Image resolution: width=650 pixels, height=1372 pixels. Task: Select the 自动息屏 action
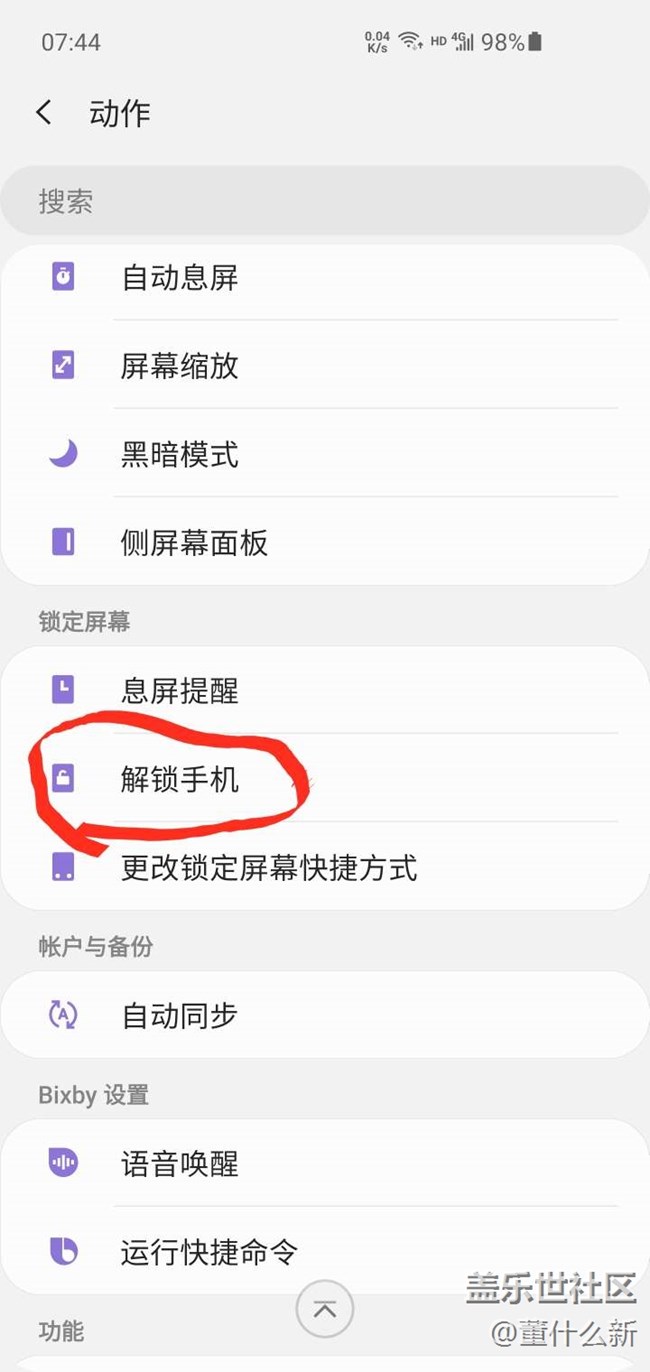(325, 277)
